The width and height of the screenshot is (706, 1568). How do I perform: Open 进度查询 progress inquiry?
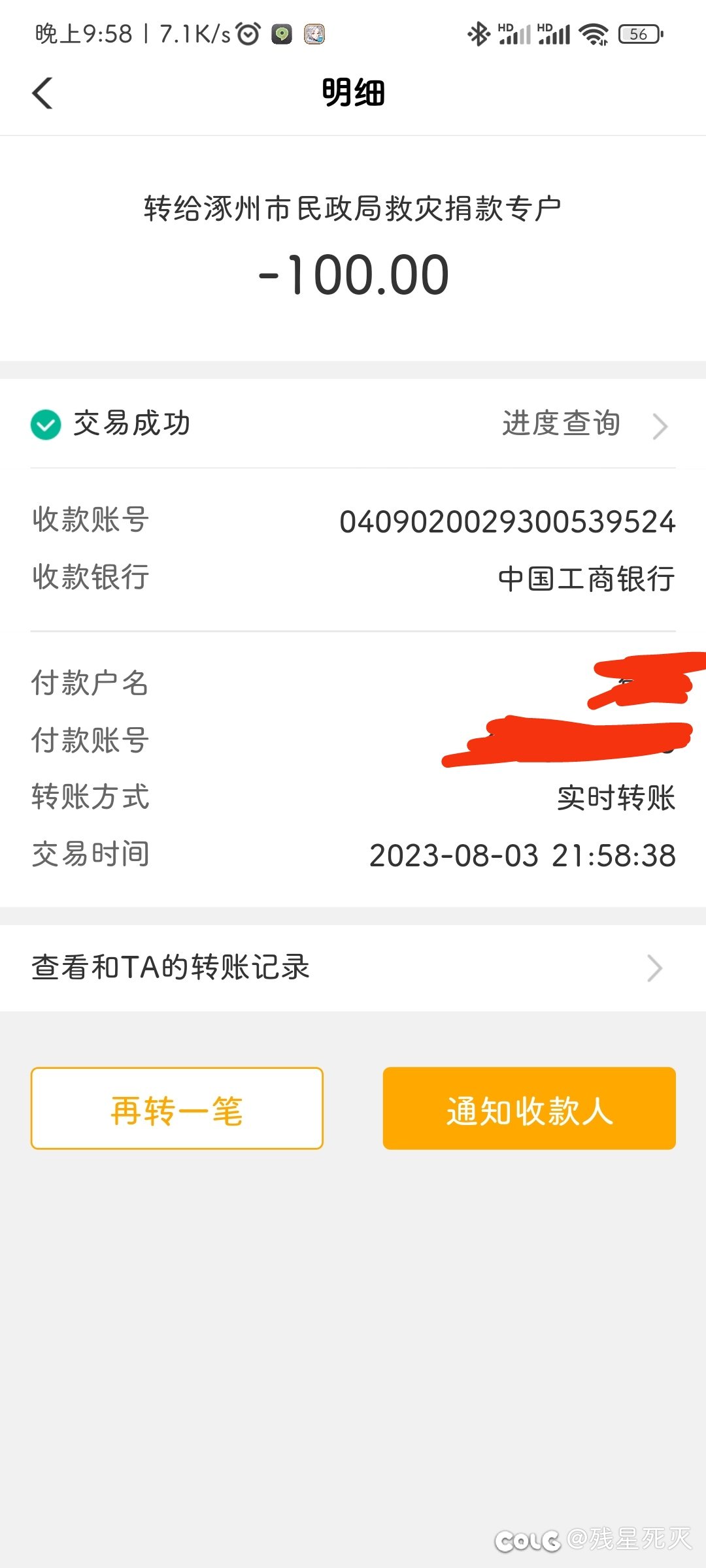pyautogui.click(x=584, y=424)
